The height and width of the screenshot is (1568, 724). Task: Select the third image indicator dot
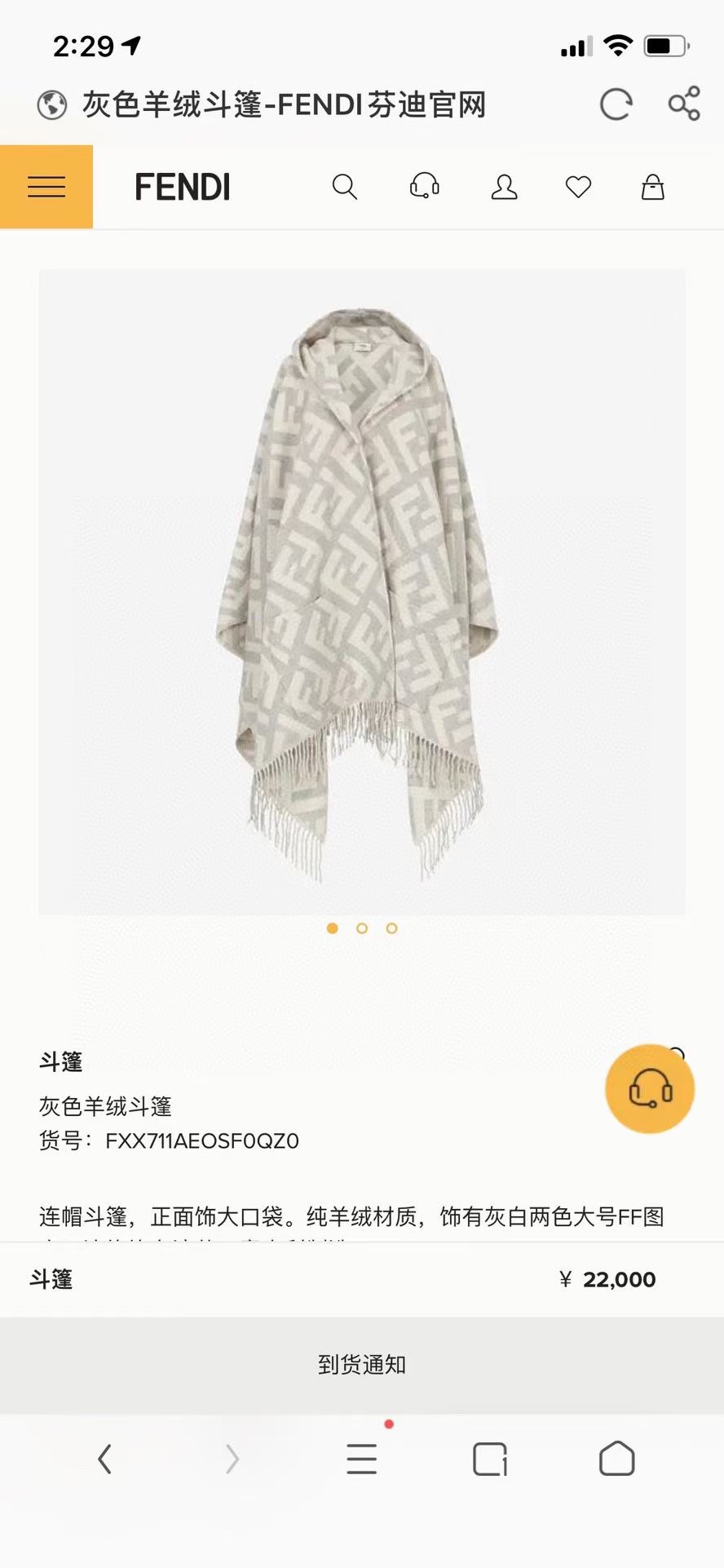click(x=392, y=928)
